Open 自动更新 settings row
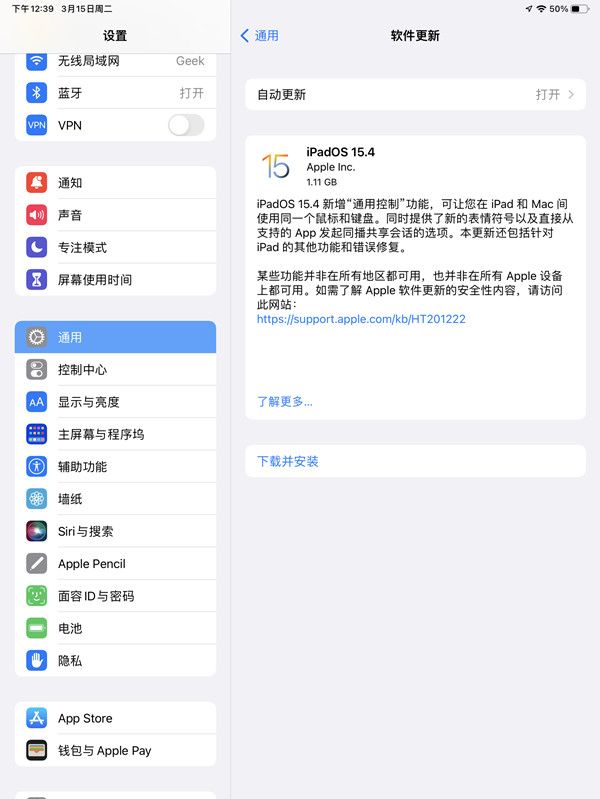 pos(415,95)
